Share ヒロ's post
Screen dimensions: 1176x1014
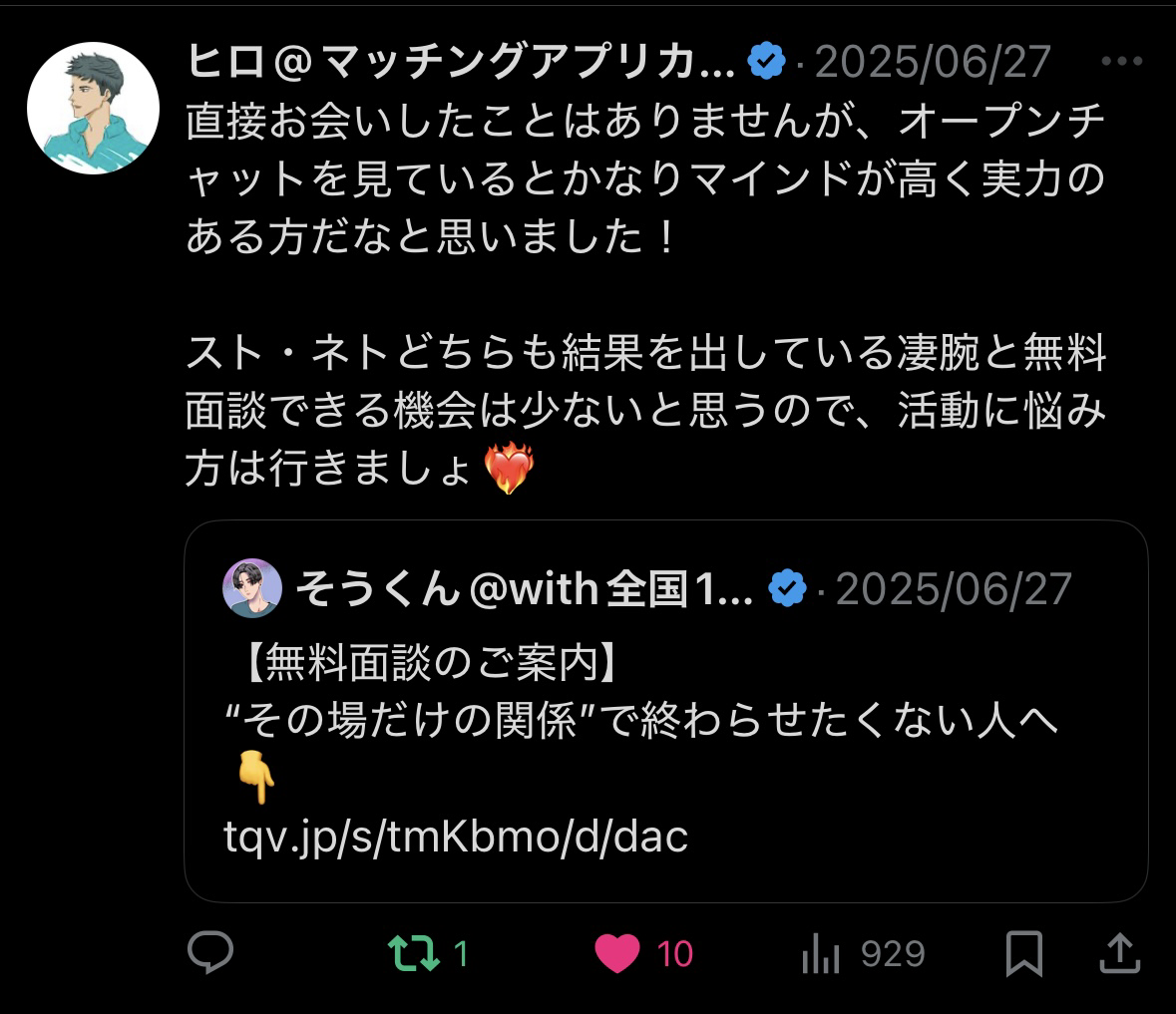(1119, 953)
